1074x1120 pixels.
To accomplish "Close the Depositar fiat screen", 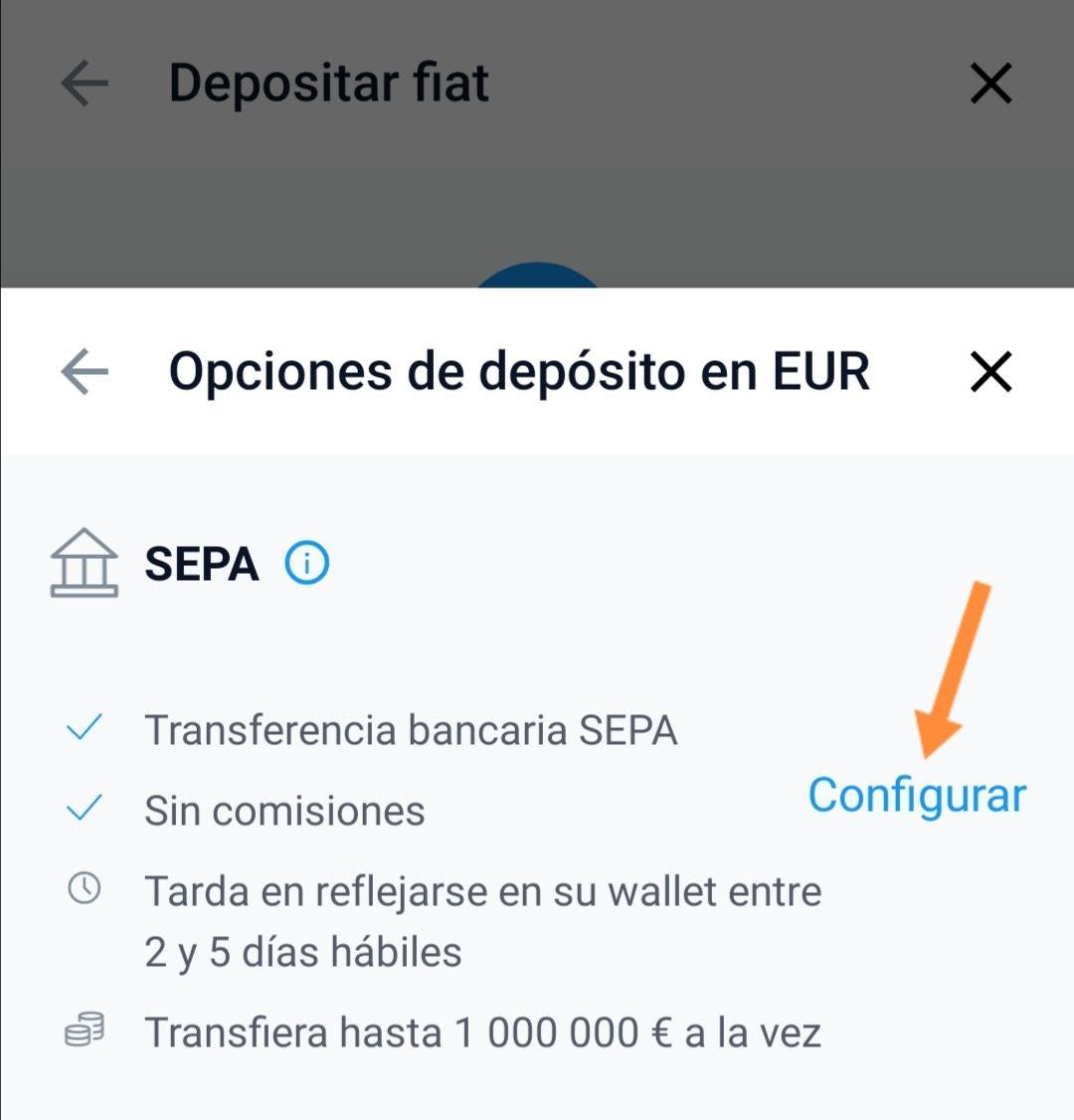I will [990, 84].
